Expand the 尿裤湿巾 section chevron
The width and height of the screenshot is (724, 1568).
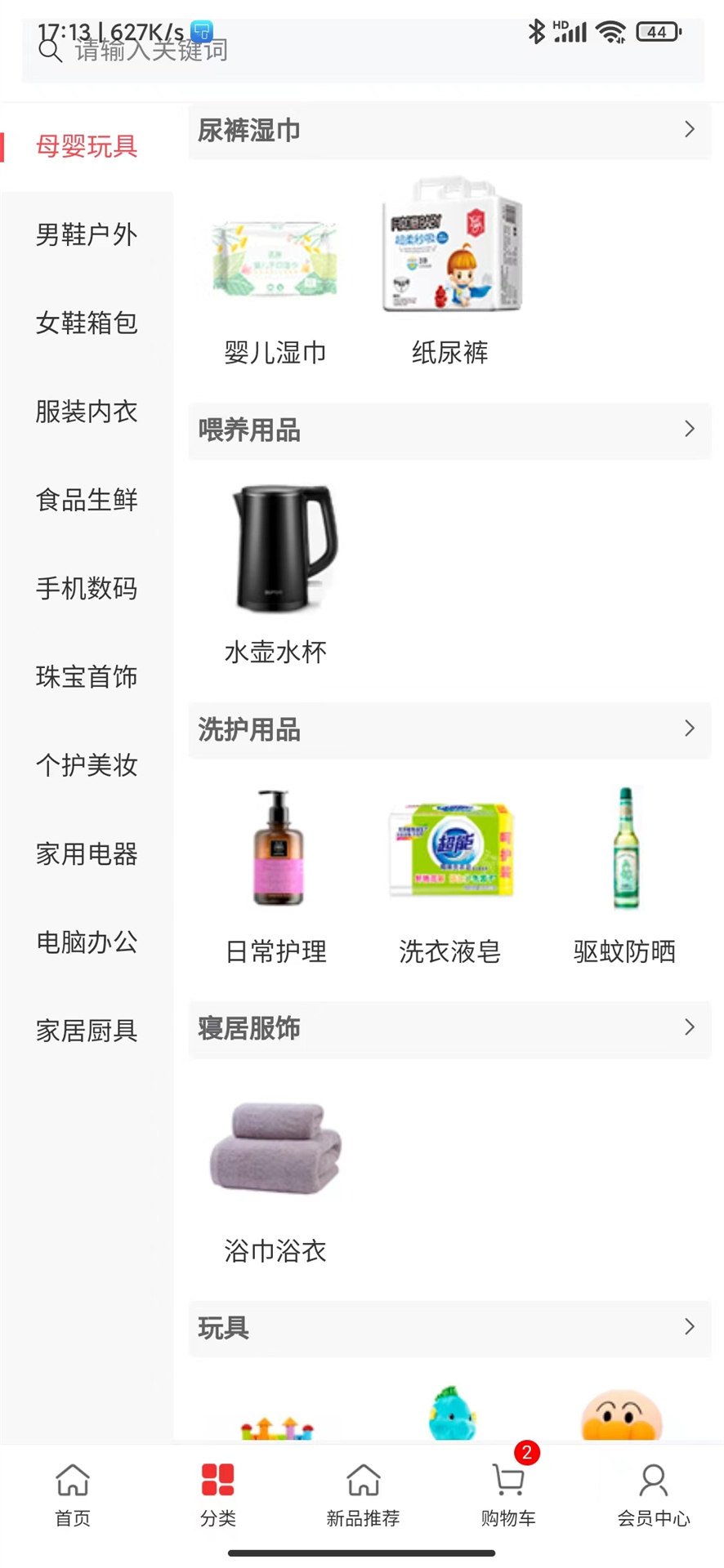(x=689, y=129)
